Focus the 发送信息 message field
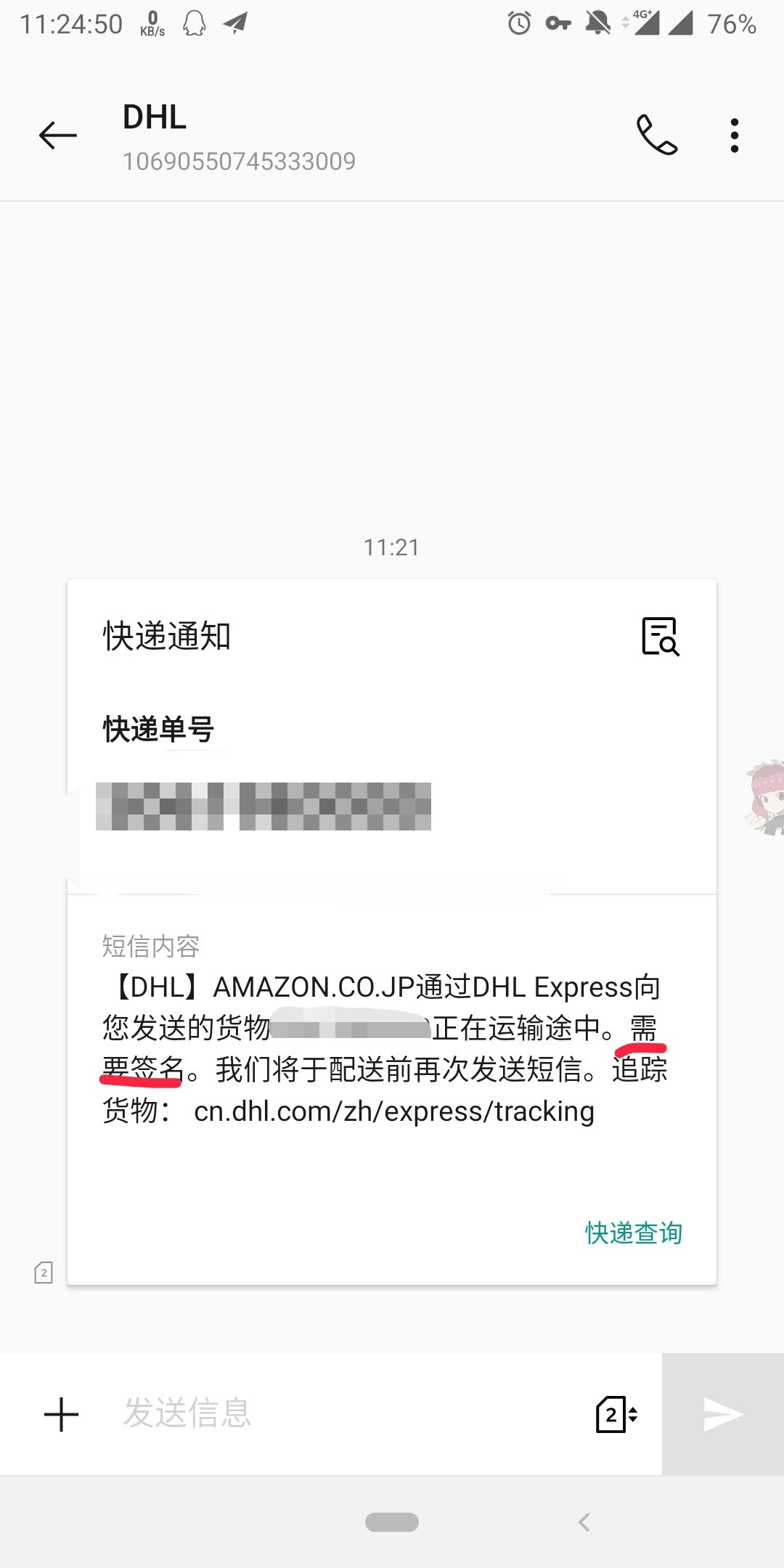The height and width of the screenshot is (1568, 784). [x=348, y=1414]
